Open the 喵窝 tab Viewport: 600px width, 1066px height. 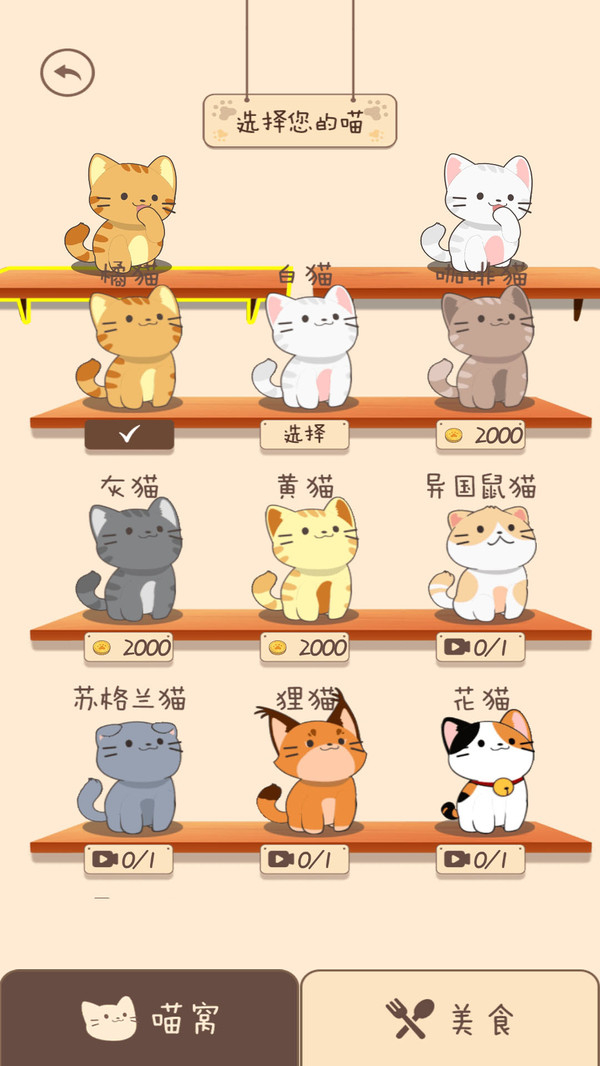pos(150,1019)
